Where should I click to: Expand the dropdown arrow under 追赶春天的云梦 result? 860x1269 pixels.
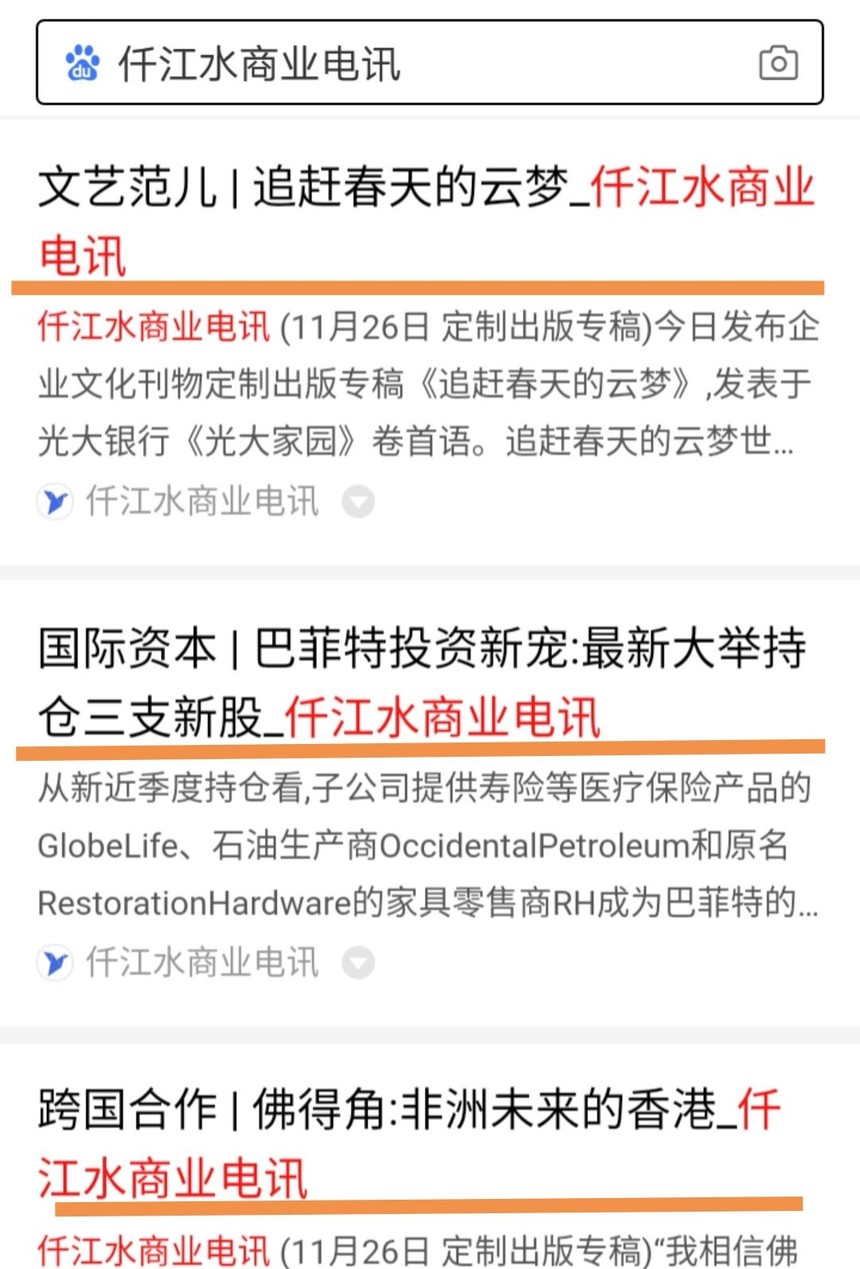358,501
